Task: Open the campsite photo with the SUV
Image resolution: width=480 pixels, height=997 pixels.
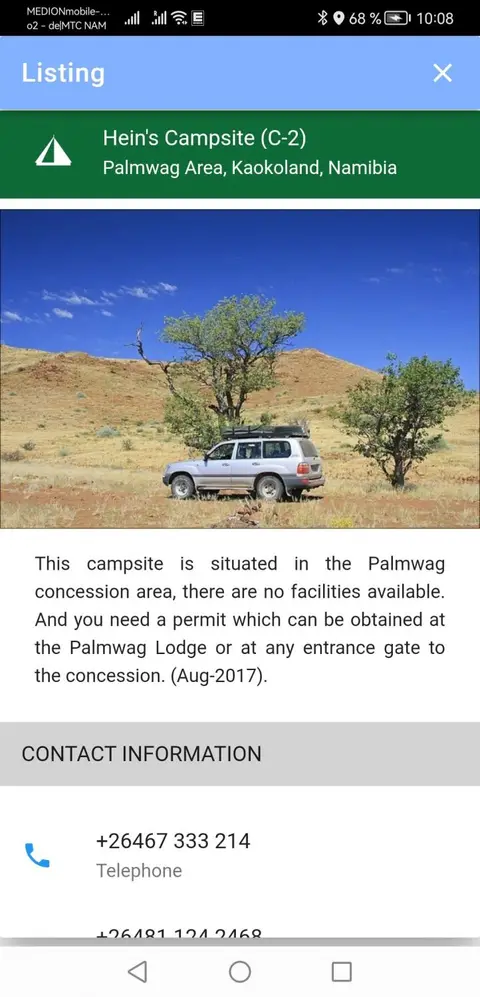Action: click(x=240, y=369)
